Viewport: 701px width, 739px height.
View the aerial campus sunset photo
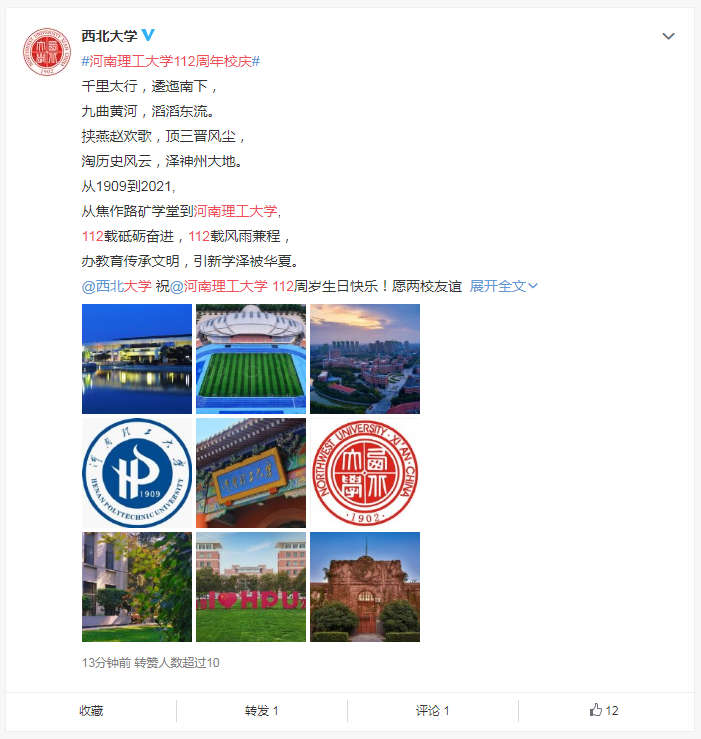coord(365,359)
